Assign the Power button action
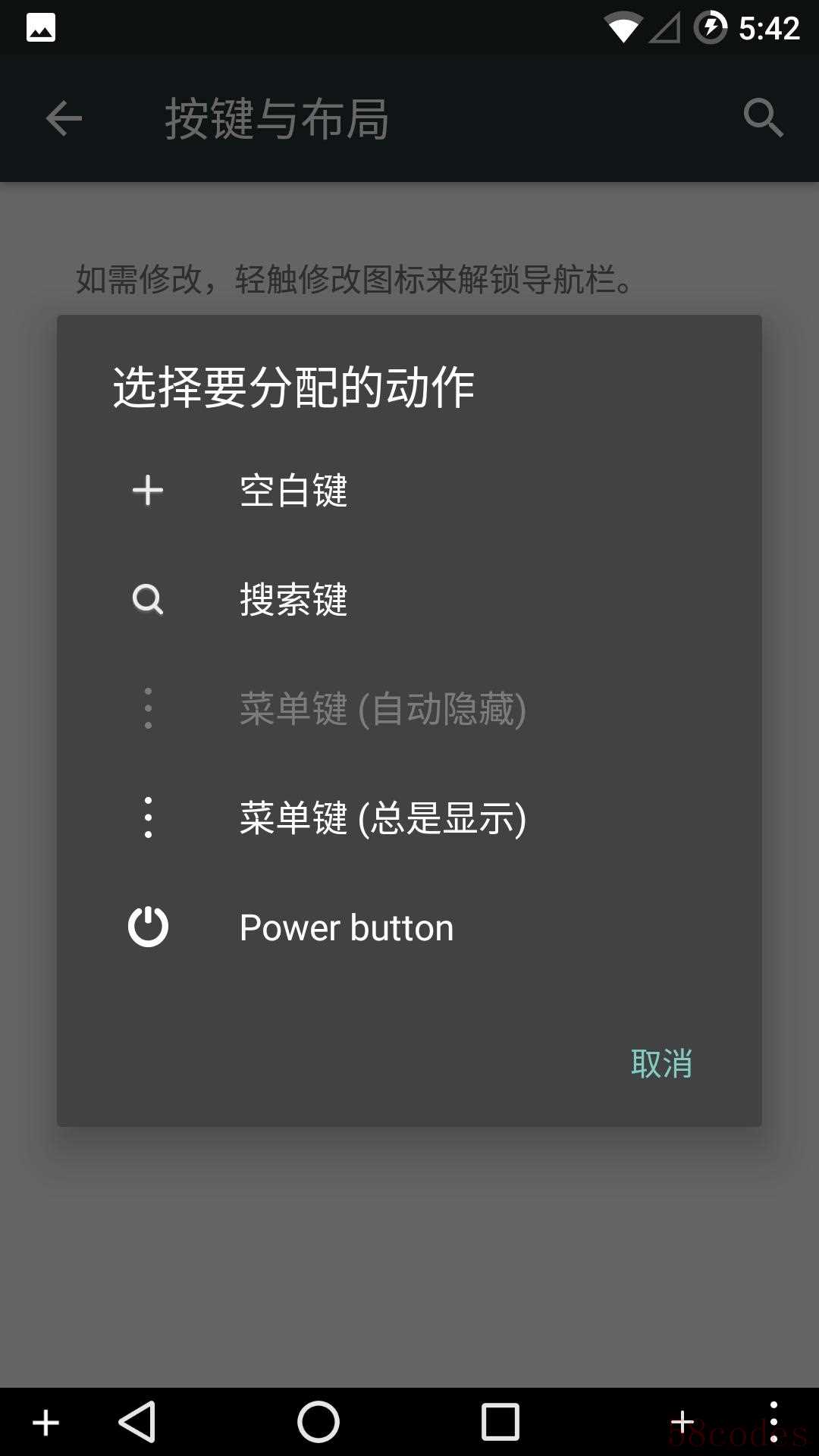819x1456 pixels. (346, 927)
